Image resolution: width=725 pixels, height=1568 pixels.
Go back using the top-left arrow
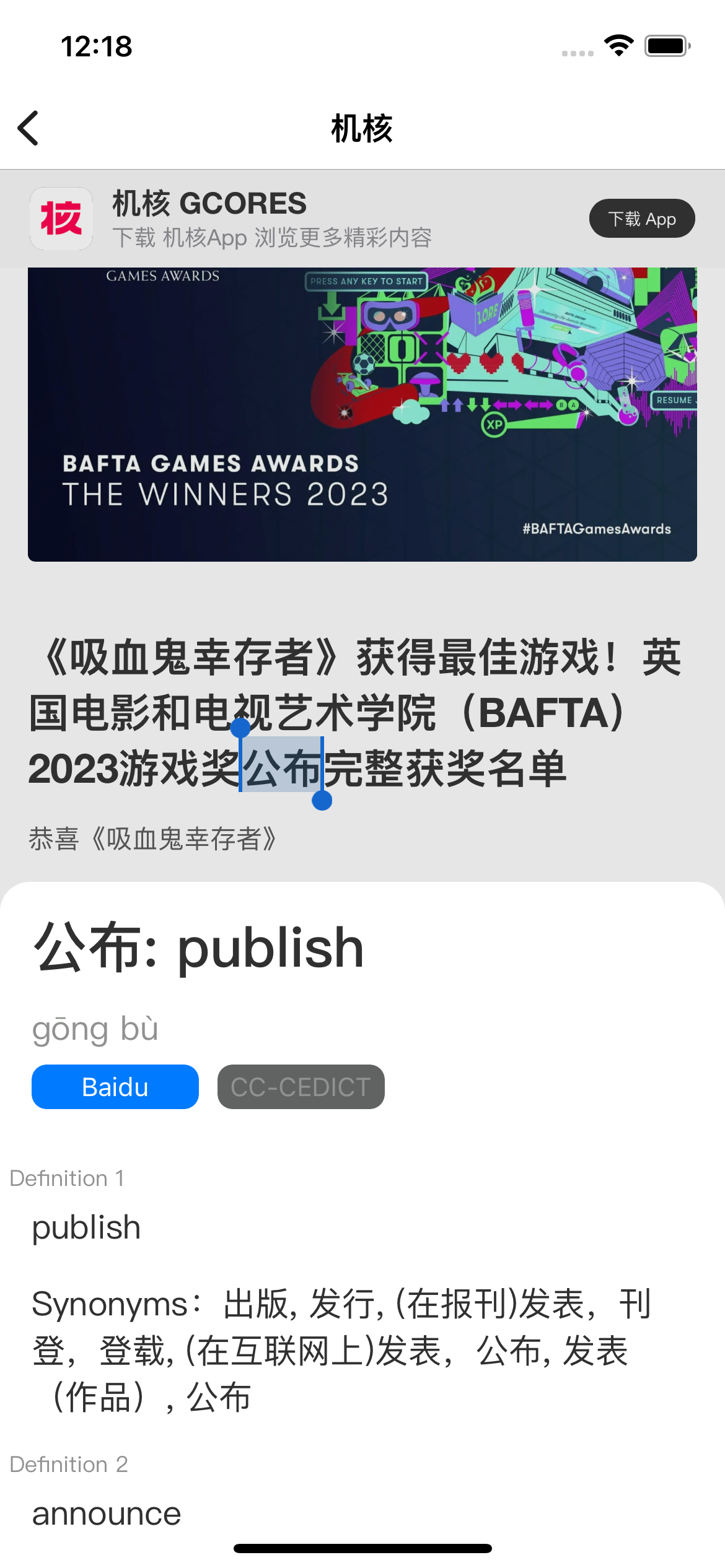coord(29,128)
